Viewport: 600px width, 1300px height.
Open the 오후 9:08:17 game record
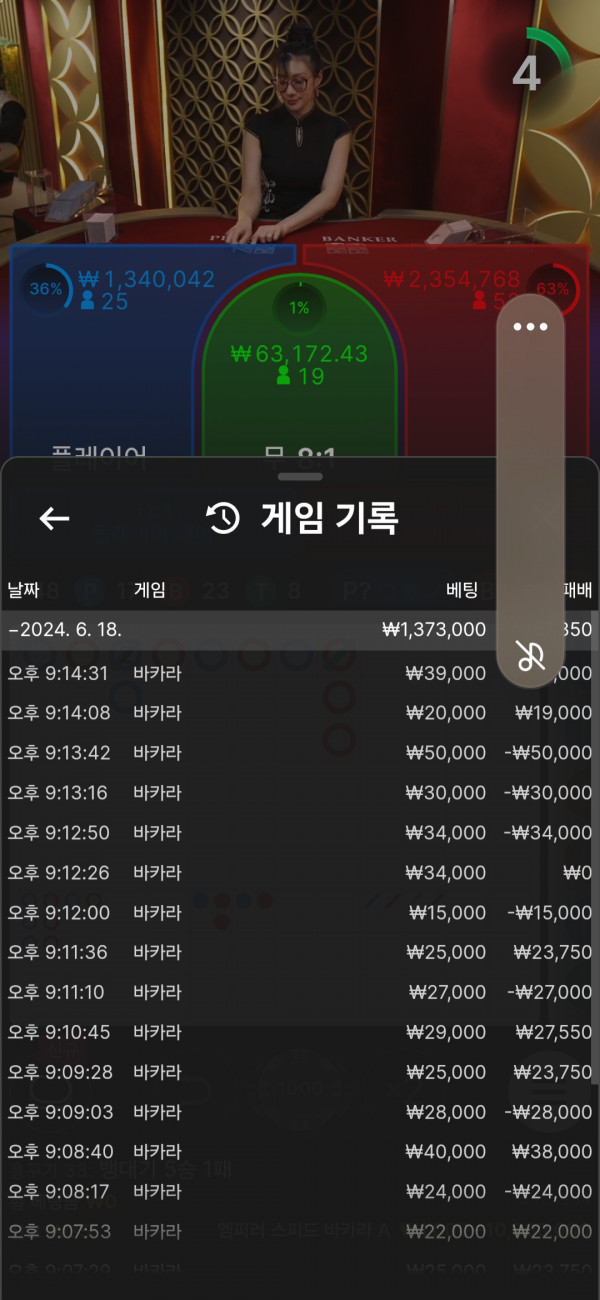250,1192
